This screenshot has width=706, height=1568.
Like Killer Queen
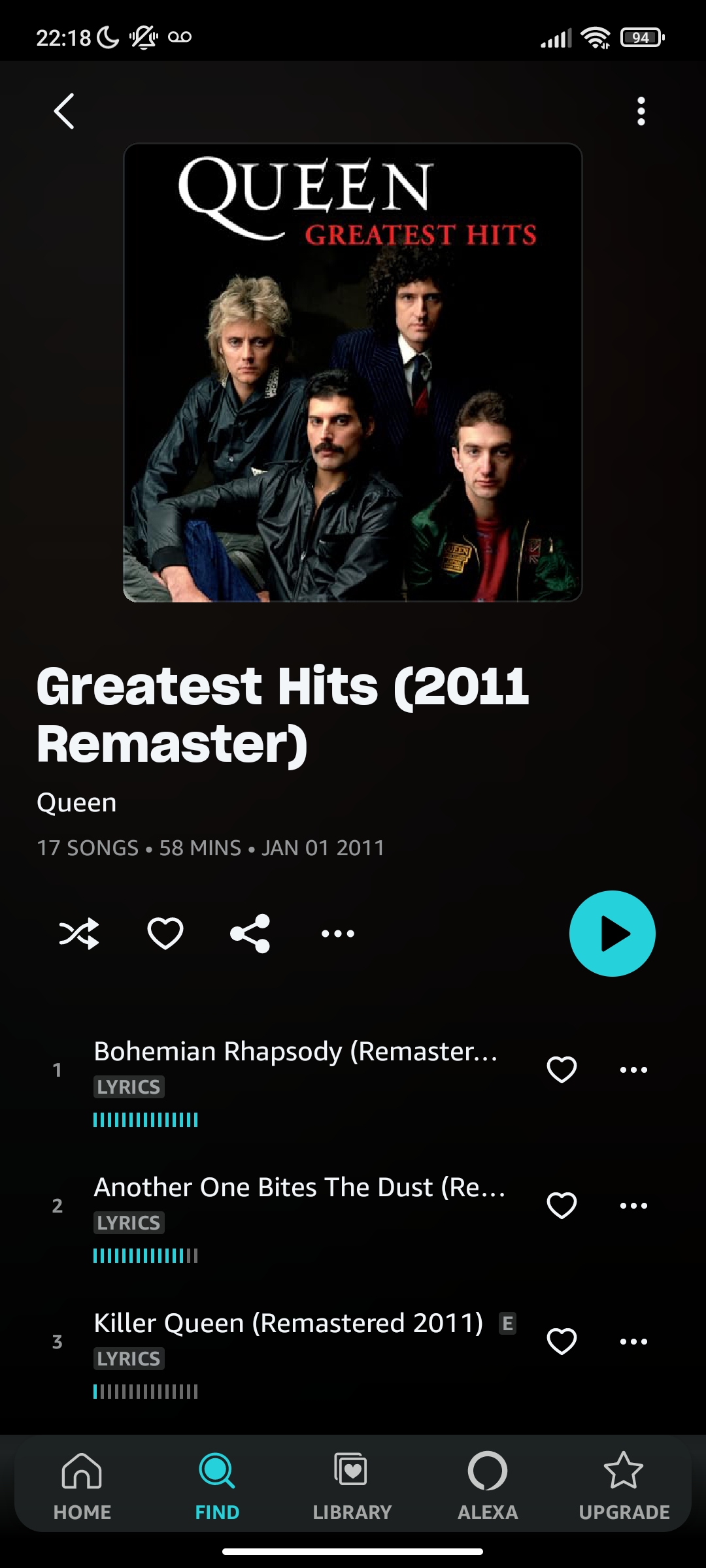click(x=562, y=1341)
